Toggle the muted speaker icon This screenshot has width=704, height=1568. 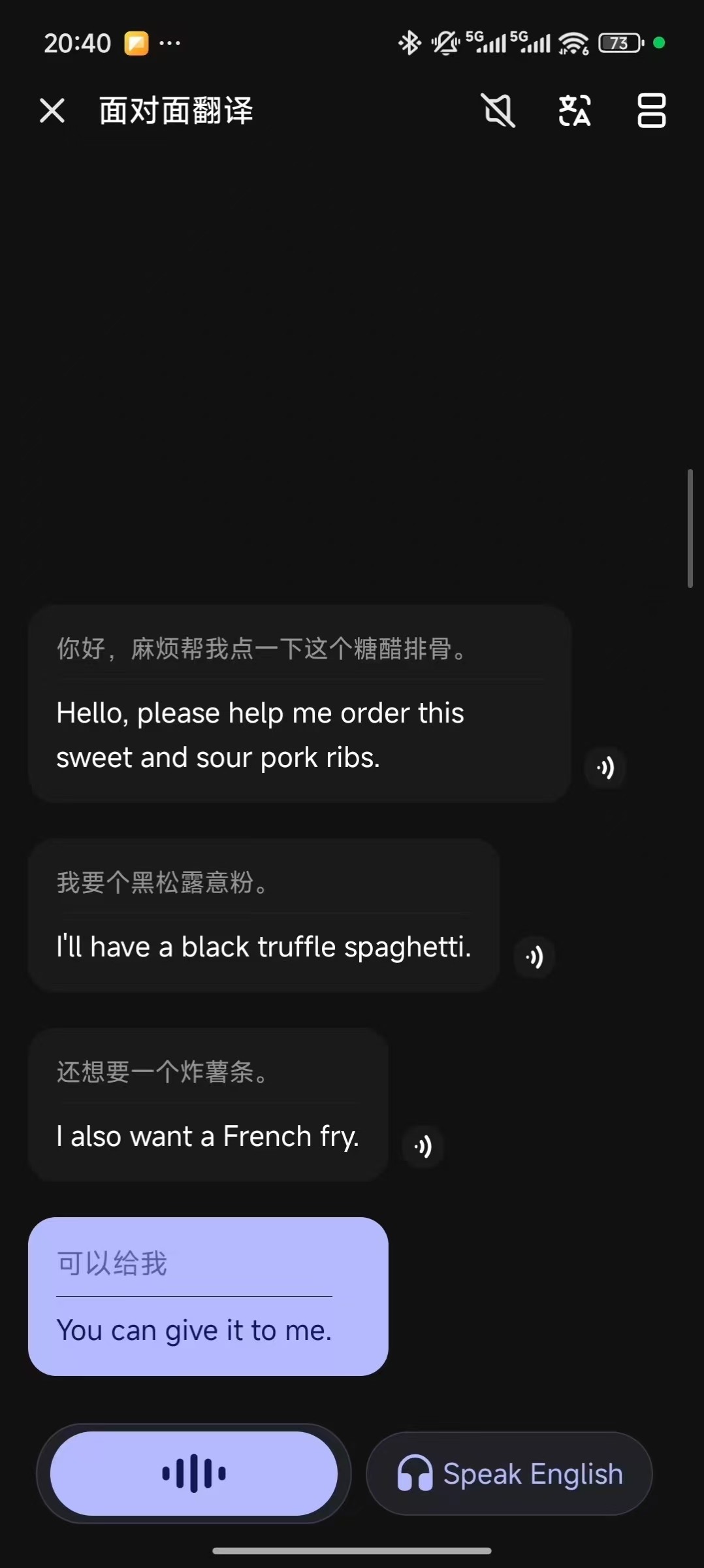[x=498, y=110]
